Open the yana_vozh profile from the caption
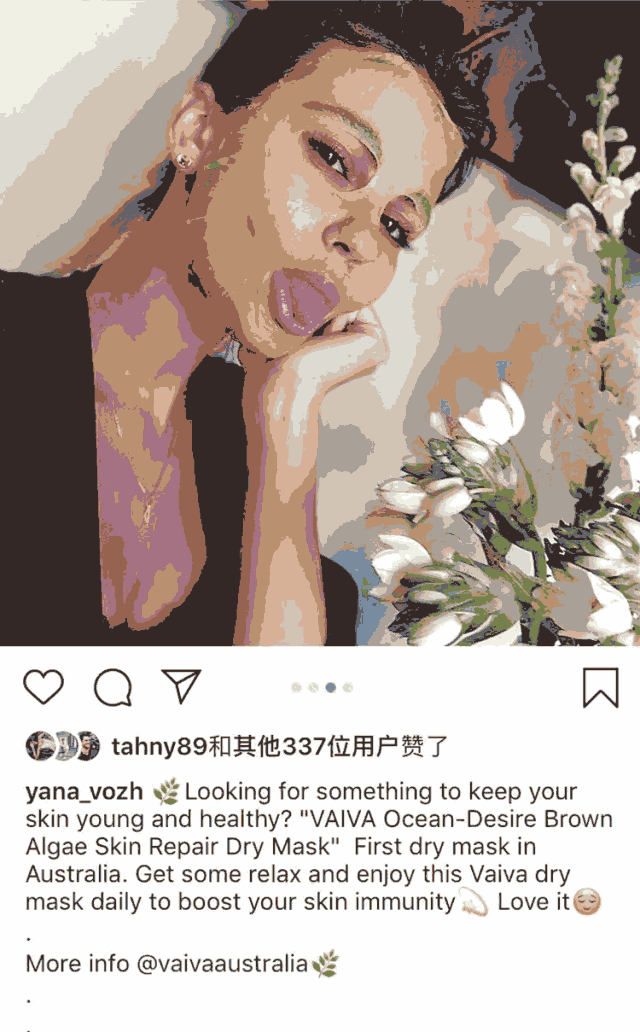The height and width of the screenshot is (1032, 640). point(84,792)
